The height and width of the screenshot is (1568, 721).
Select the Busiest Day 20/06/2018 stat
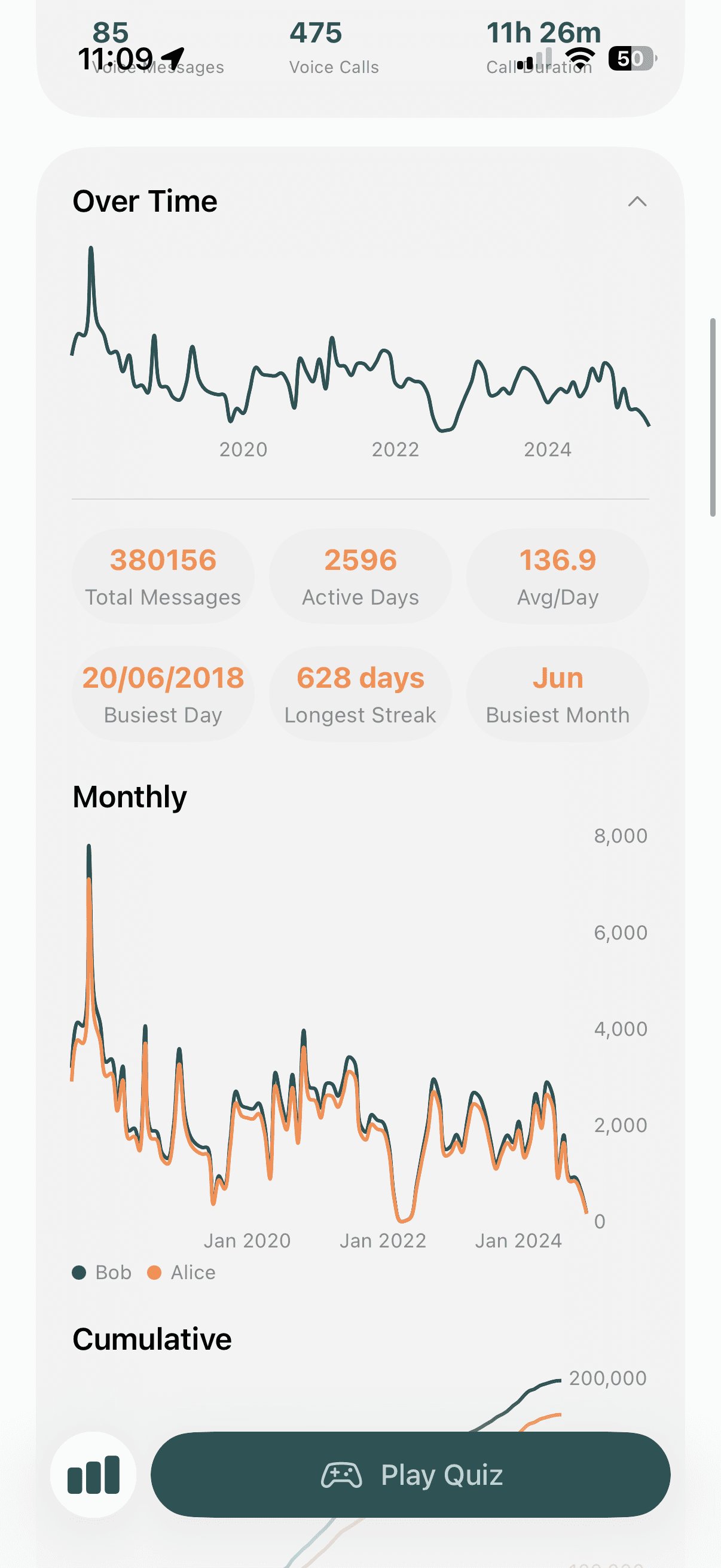coord(163,694)
